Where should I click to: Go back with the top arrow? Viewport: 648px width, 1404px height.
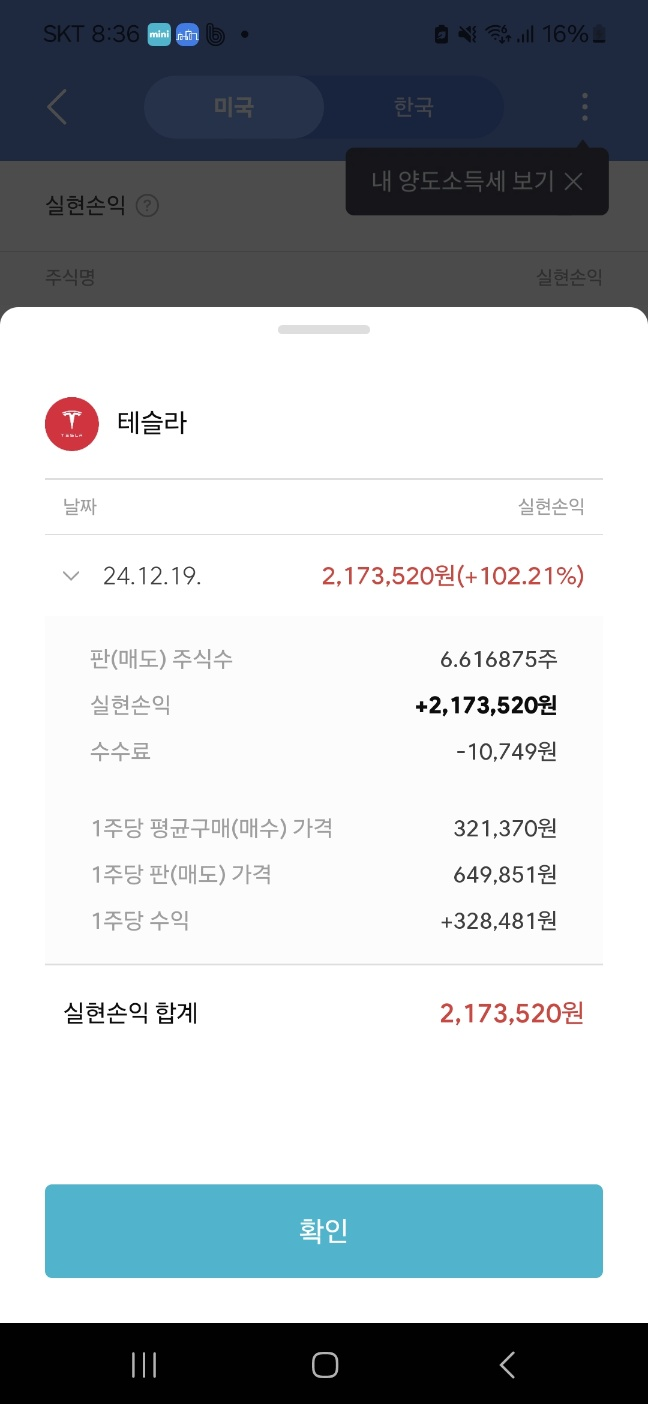point(57,107)
